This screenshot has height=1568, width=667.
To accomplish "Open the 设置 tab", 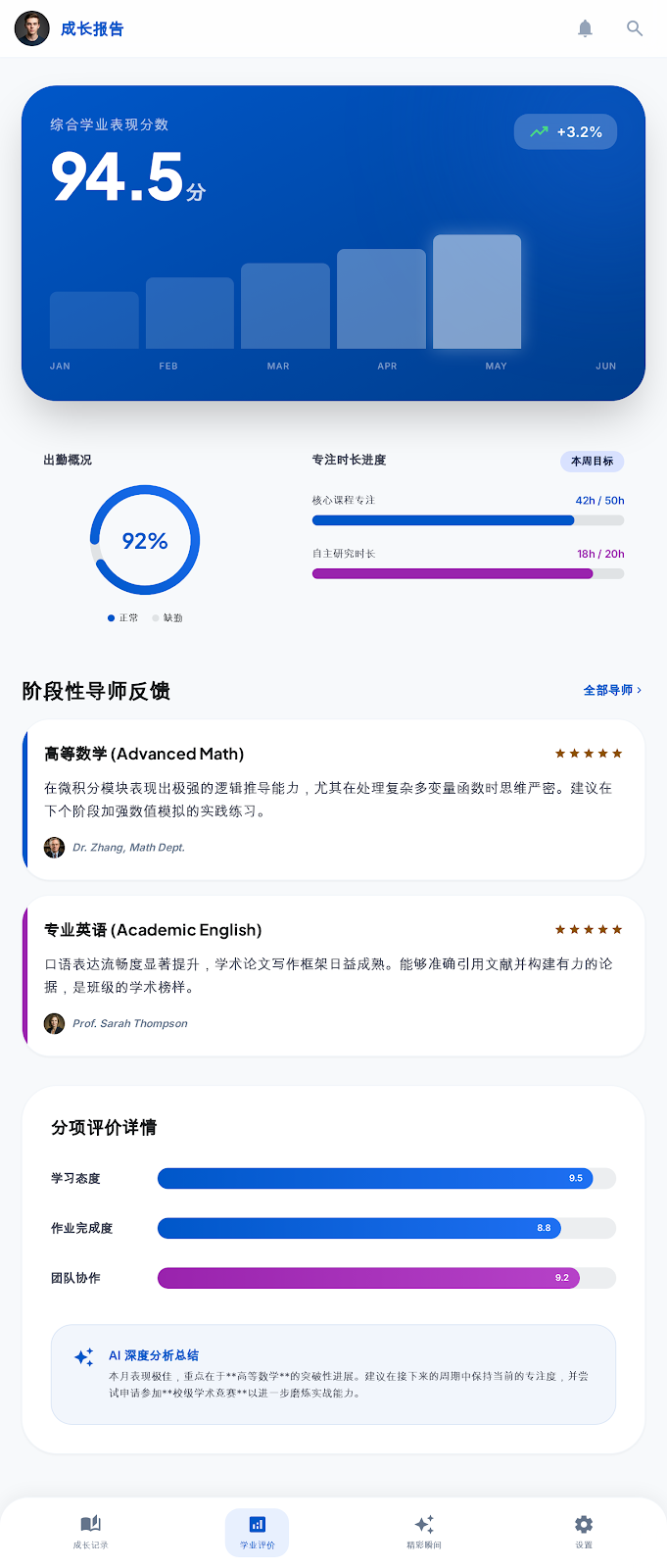I will click(x=584, y=1532).
